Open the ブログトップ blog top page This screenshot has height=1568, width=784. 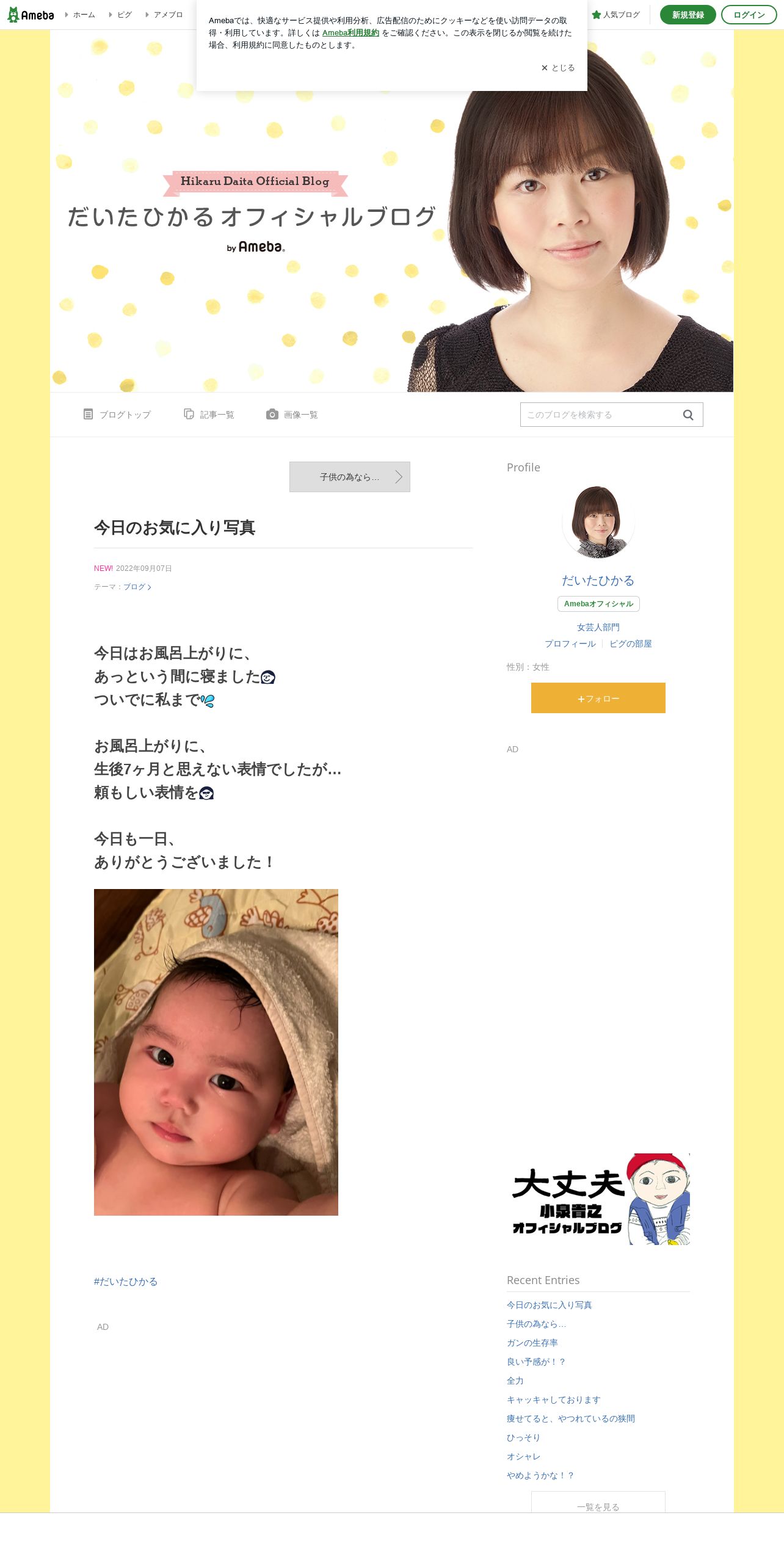tap(117, 415)
